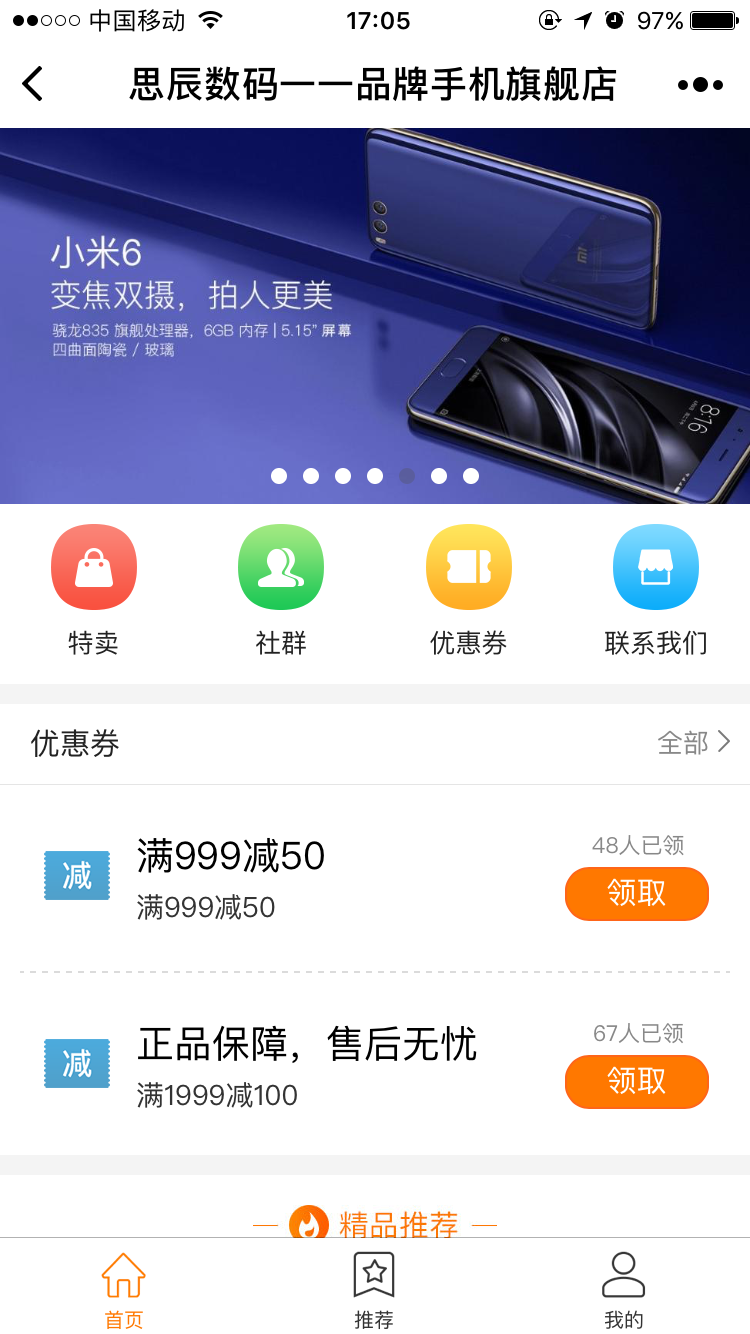This screenshot has width=750, height=1334.
Task: Switch to the 推荐 tab
Action: point(374,1289)
